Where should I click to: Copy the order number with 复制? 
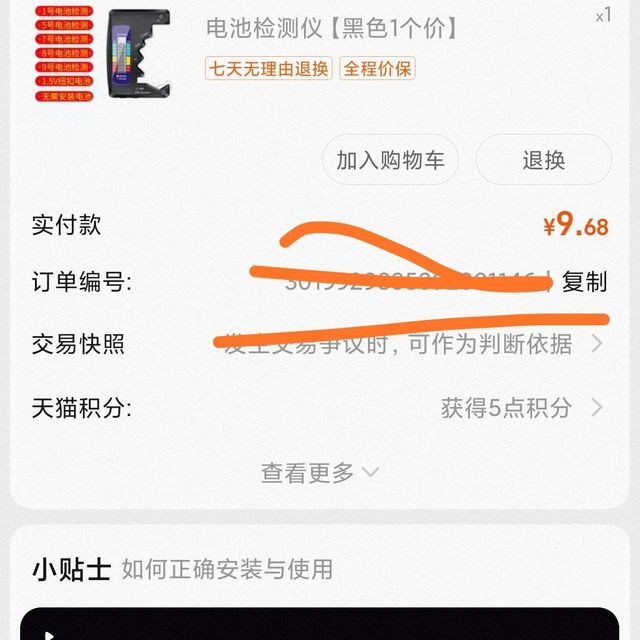point(584,282)
